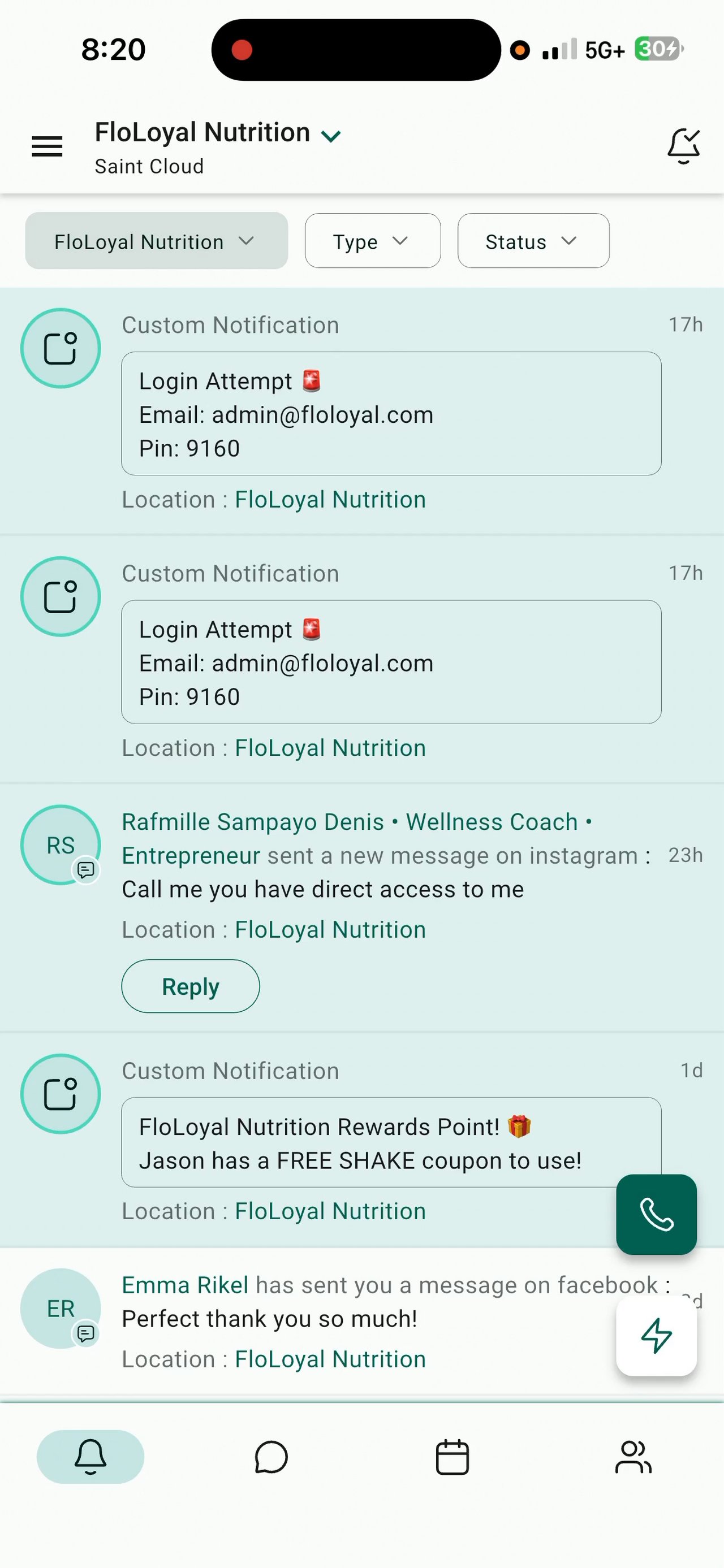Viewport: 724px width, 1568px height.
Task: Open the lightning bolt quick actions button
Action: click(656, 1336)
